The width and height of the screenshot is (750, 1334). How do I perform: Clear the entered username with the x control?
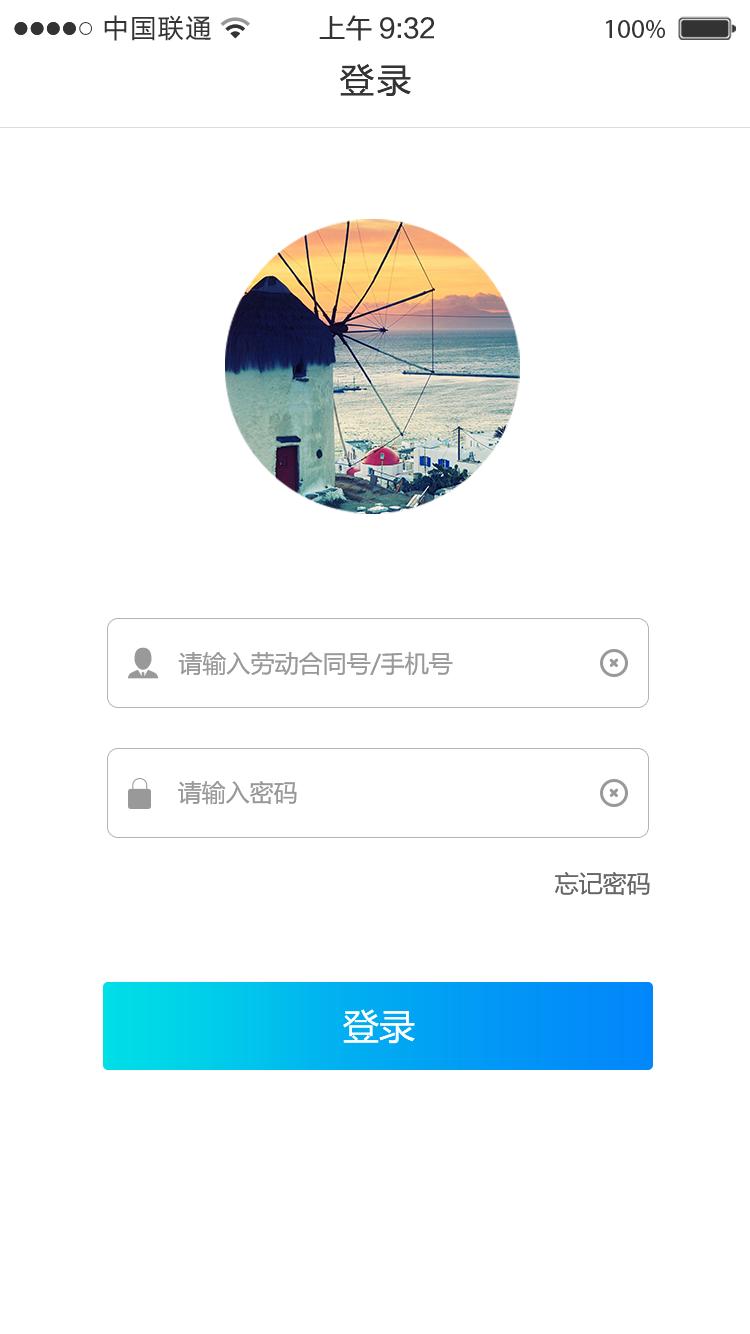pyautogui.click(x=613, y=663)
